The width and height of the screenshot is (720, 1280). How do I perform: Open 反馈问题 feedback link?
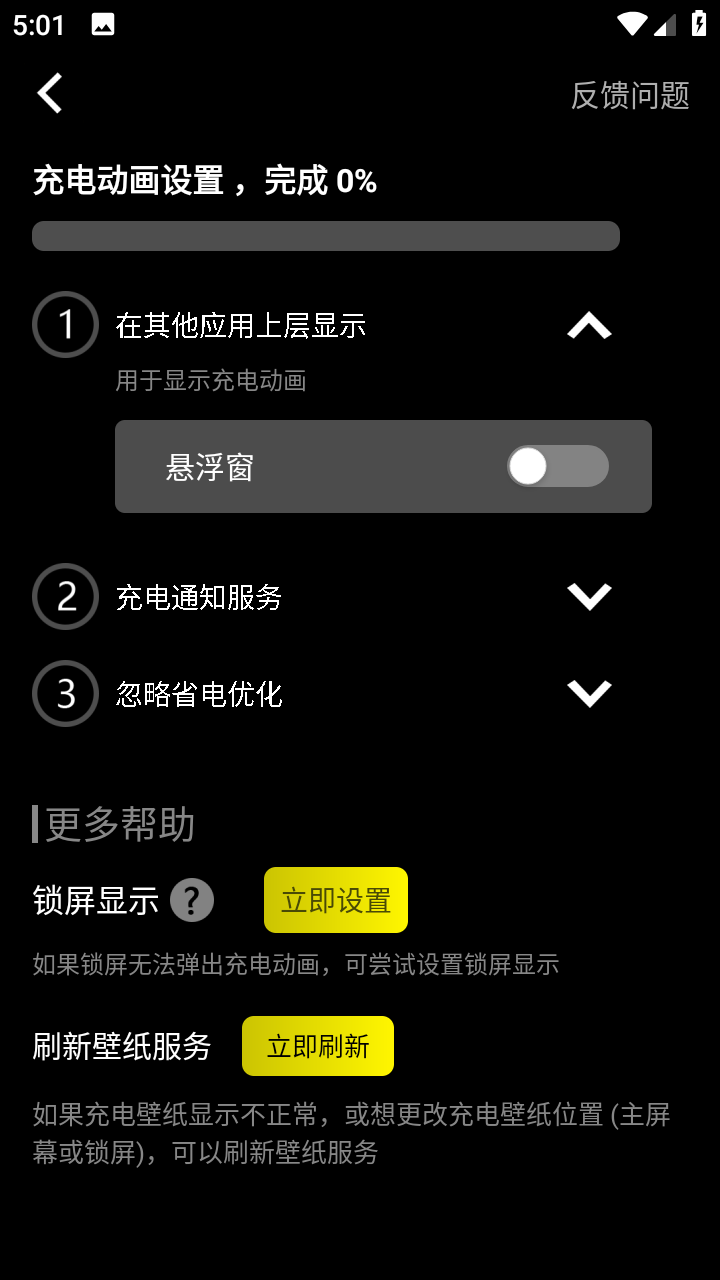(x=629, y=95)
